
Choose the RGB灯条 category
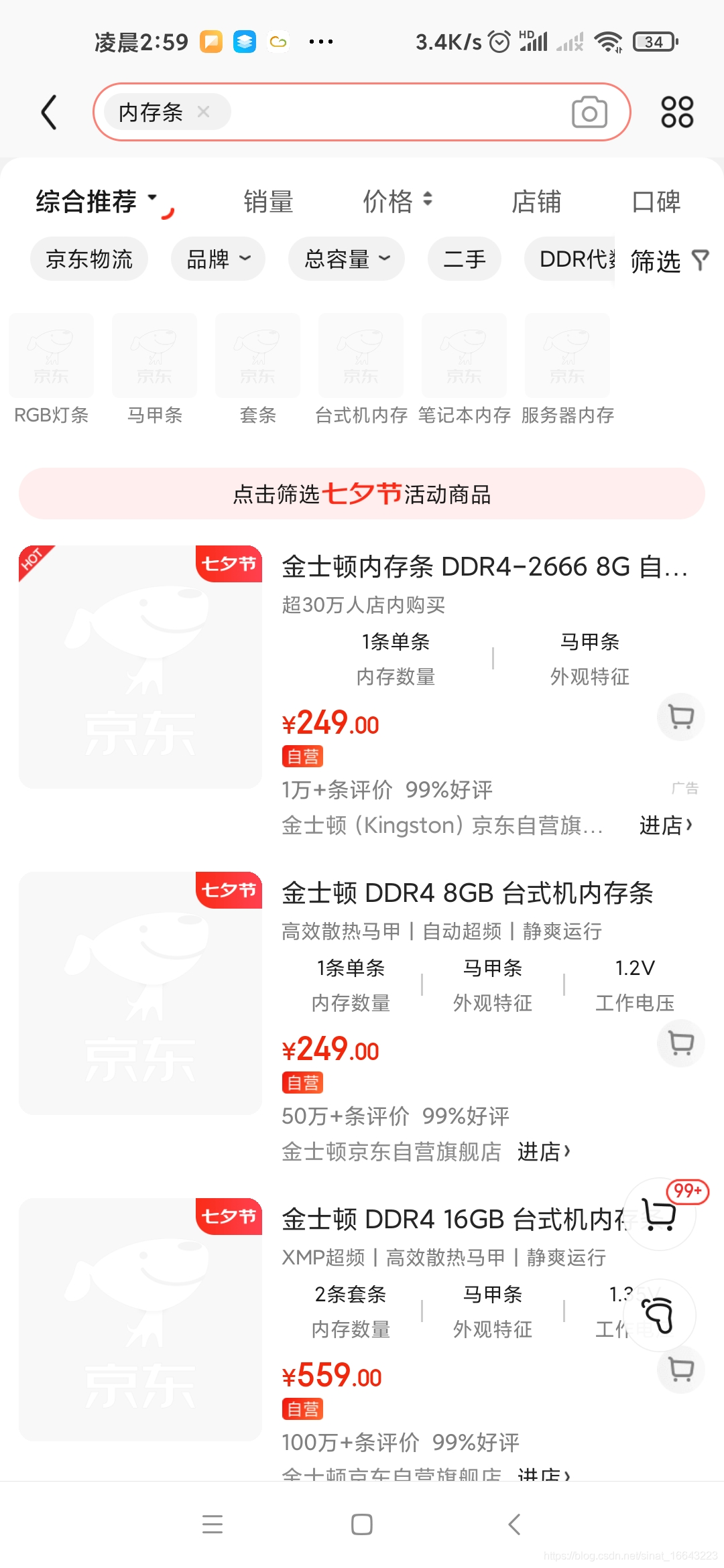(52, 369)
